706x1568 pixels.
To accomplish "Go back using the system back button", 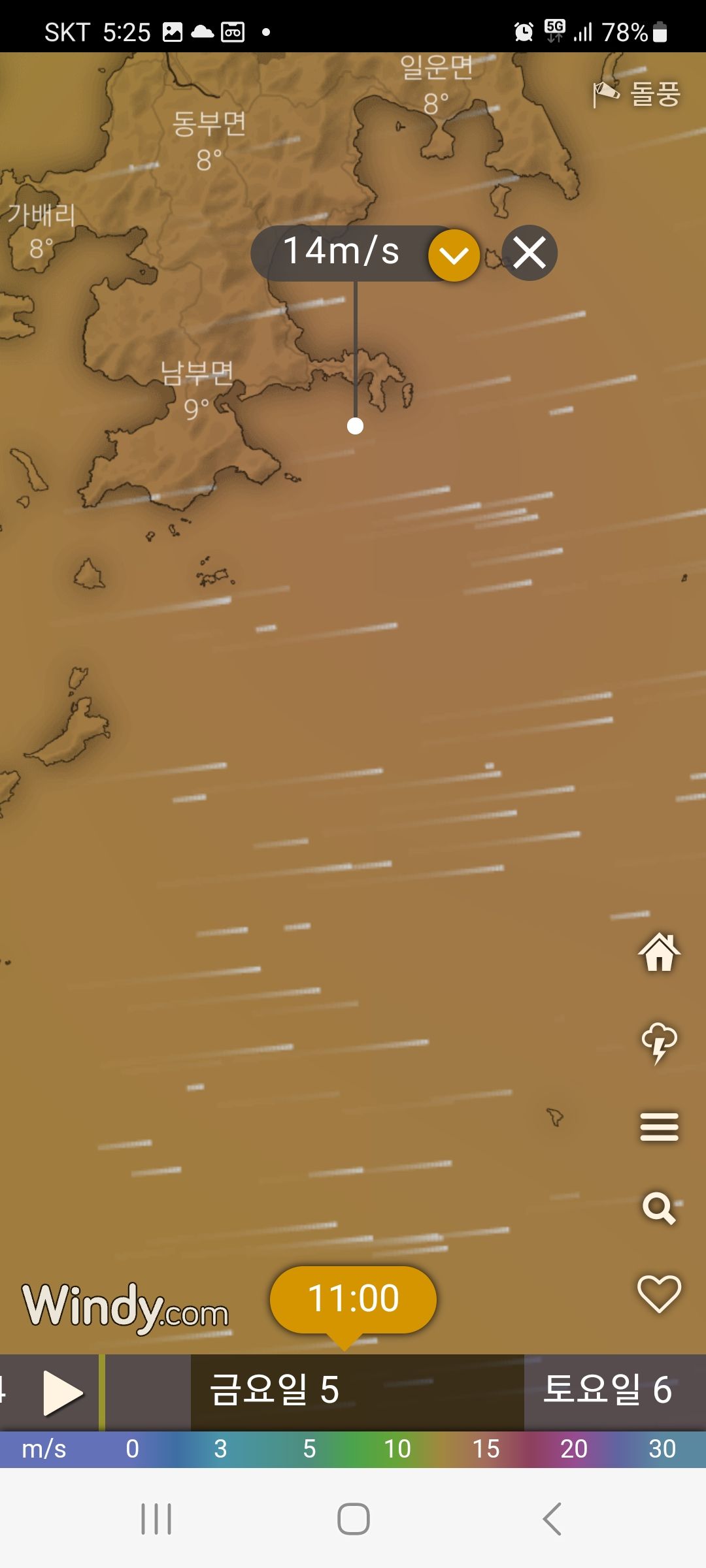I will pos(552,1519).
